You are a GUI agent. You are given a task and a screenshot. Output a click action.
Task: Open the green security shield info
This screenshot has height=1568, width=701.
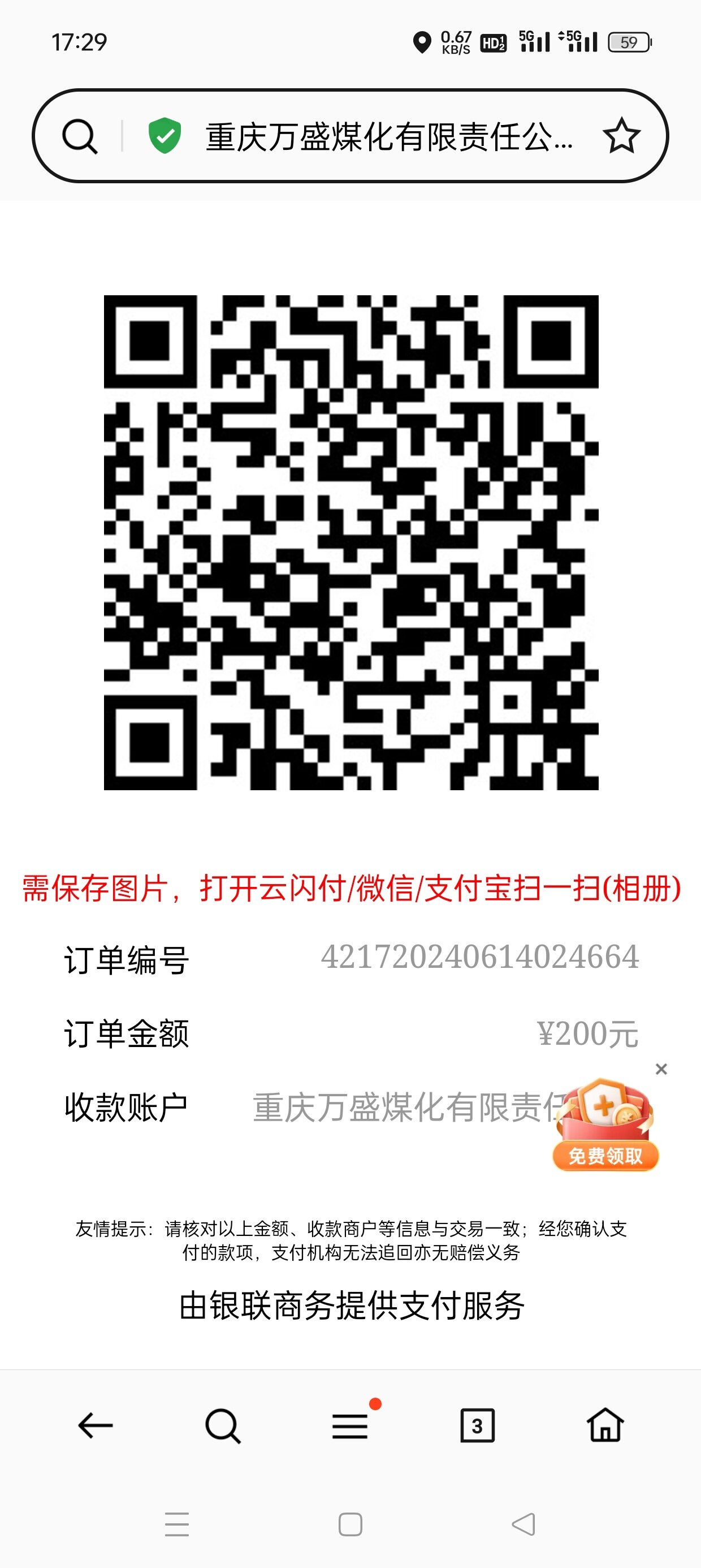[x=165, y=136]
